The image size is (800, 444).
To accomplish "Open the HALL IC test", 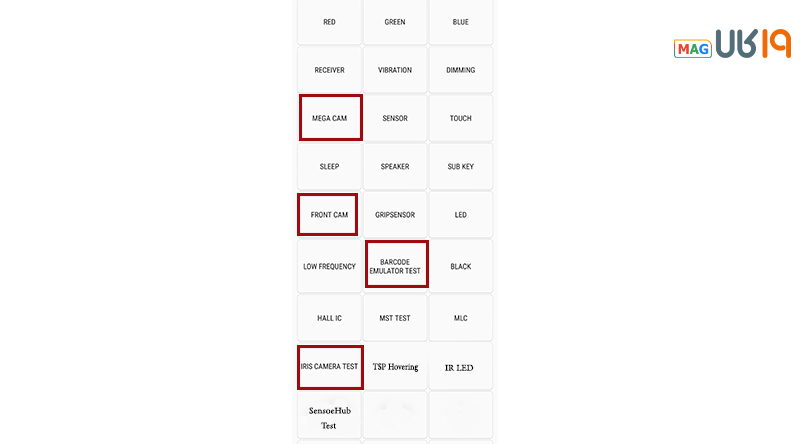I will tap(329, 318).
